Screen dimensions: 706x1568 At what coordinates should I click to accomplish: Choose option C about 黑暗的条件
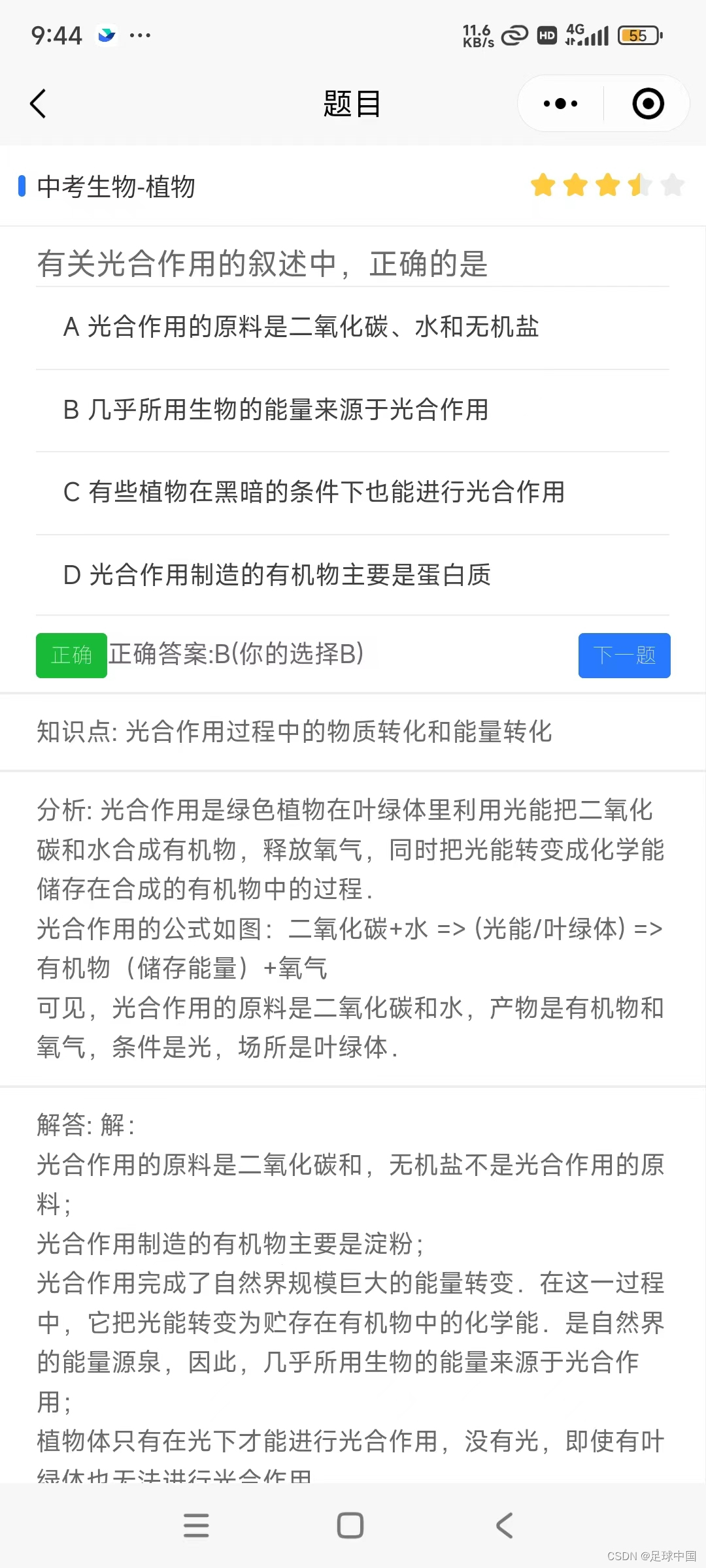tap(352, 493)
